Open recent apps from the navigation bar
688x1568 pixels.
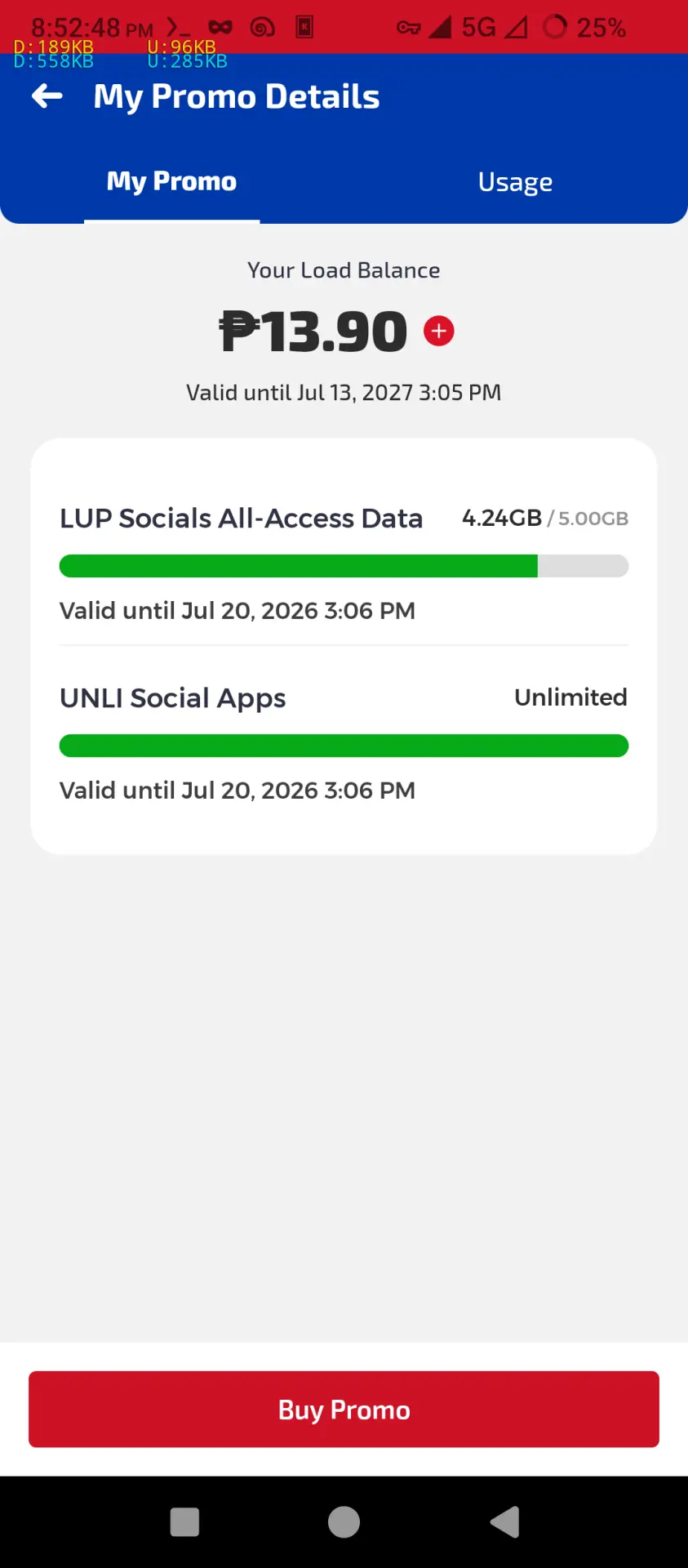(x=184, y=1522)
